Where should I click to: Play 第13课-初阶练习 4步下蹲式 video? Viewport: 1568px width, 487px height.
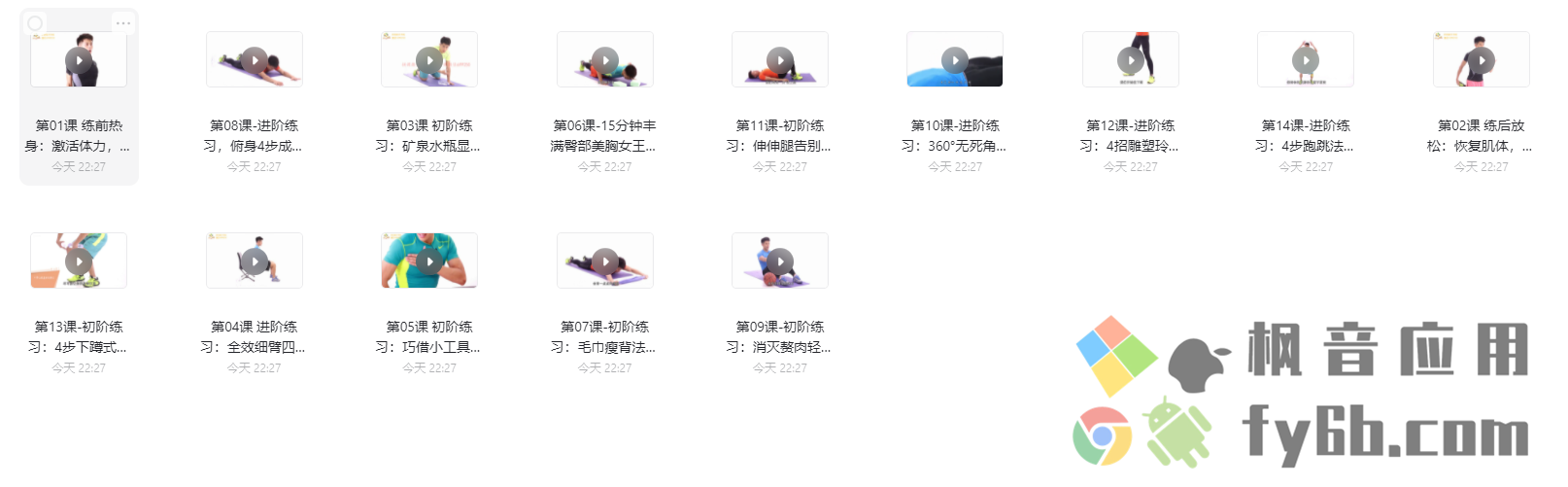coord(79,261)
